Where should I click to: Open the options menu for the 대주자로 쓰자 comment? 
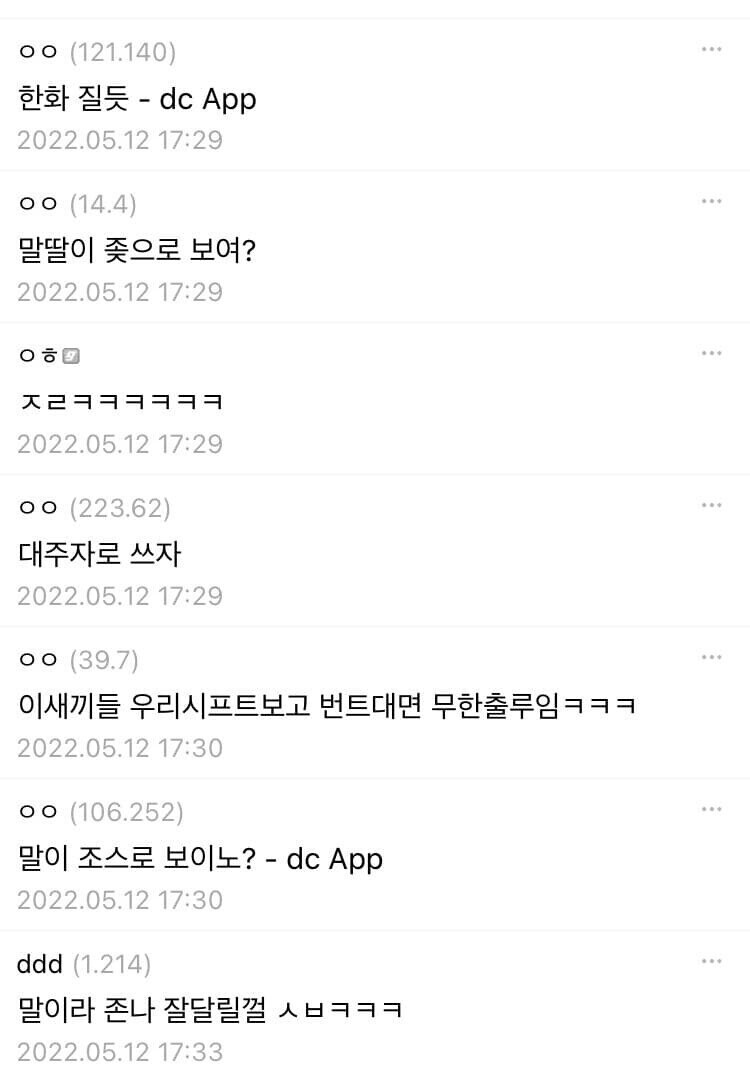click(711, 505)
